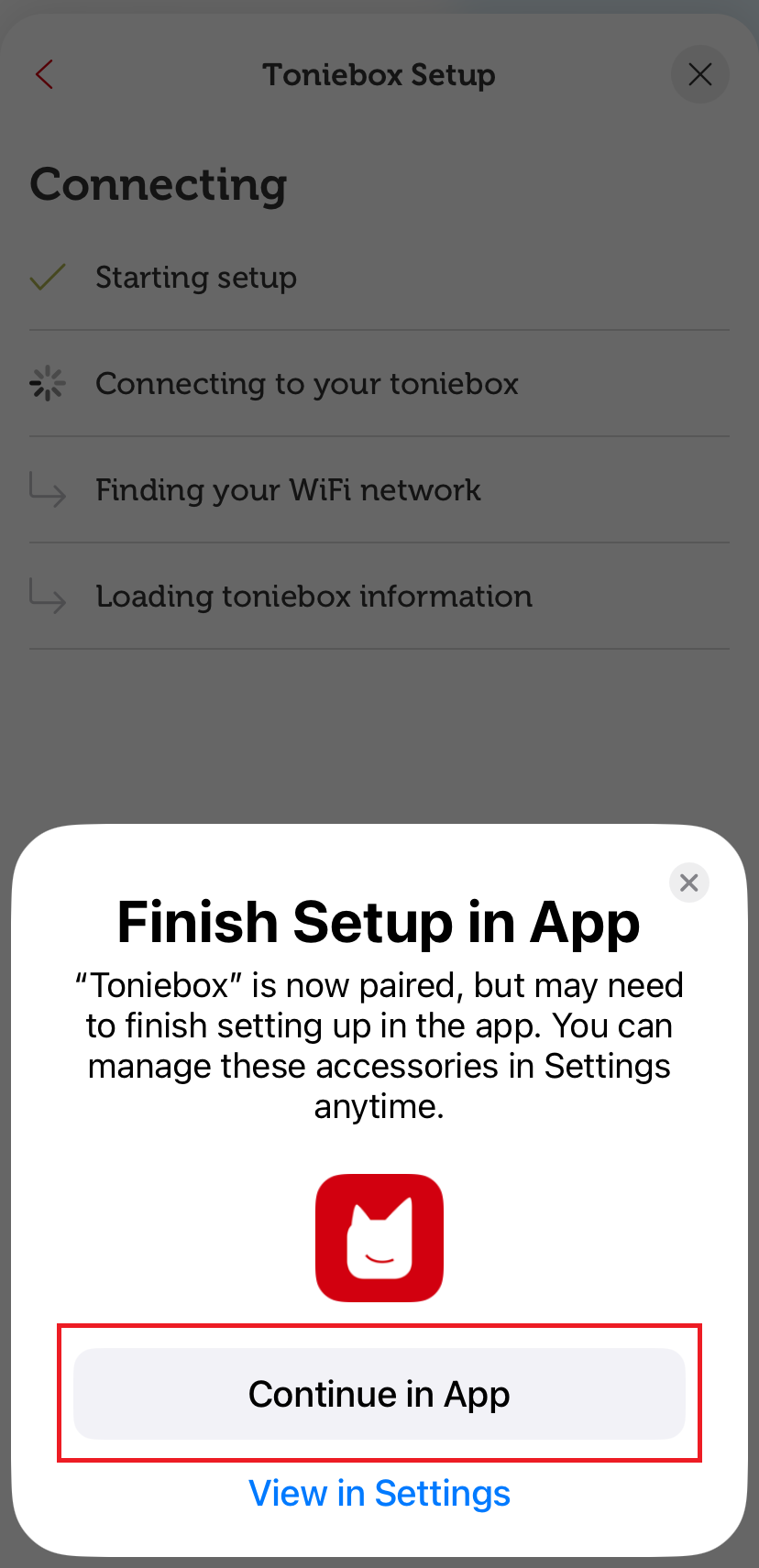The height and width of the screenshot is (1568, 759).
Task: Close the Toniebox Setup screen
Action: click(700, 74)
